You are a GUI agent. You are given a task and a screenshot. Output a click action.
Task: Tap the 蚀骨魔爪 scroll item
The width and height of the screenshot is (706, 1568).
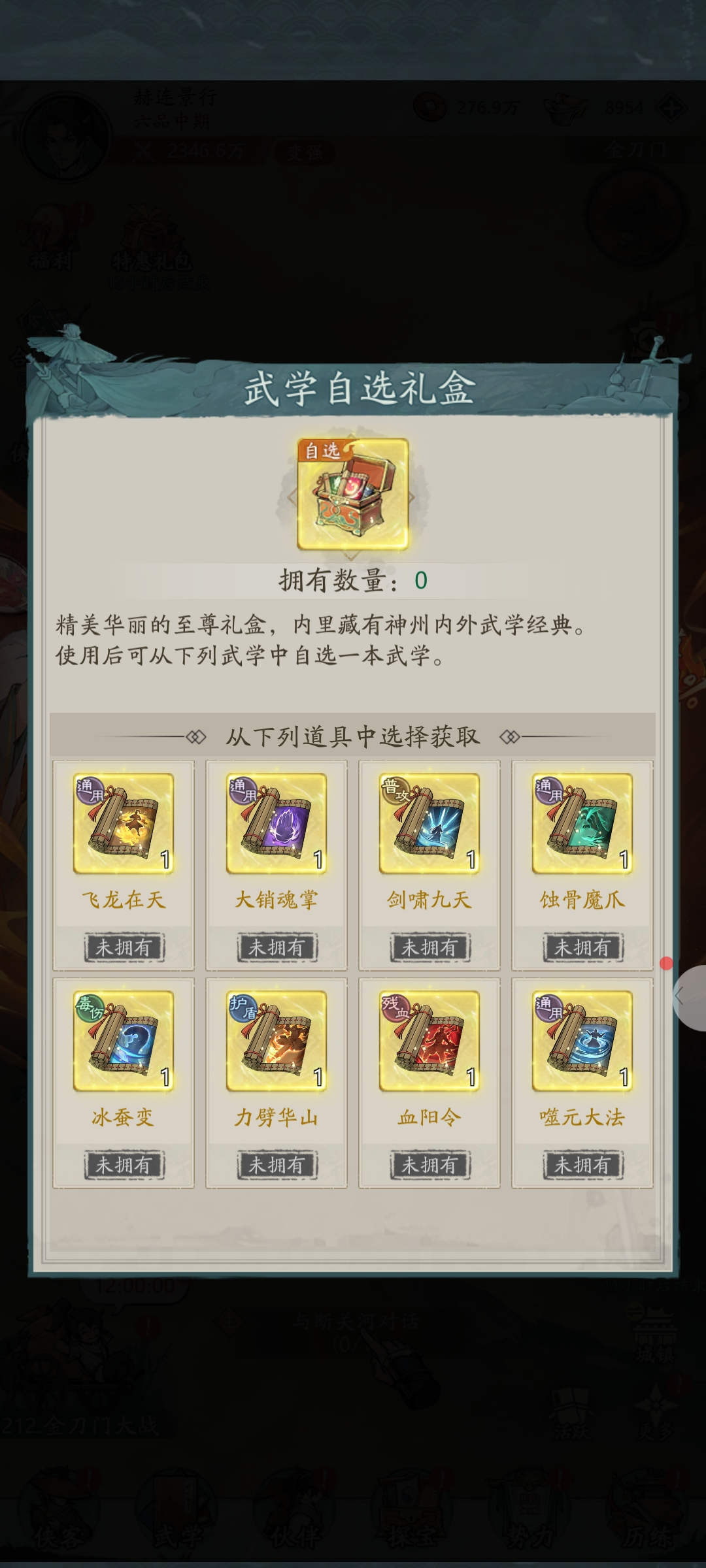(x=582, y=824)
